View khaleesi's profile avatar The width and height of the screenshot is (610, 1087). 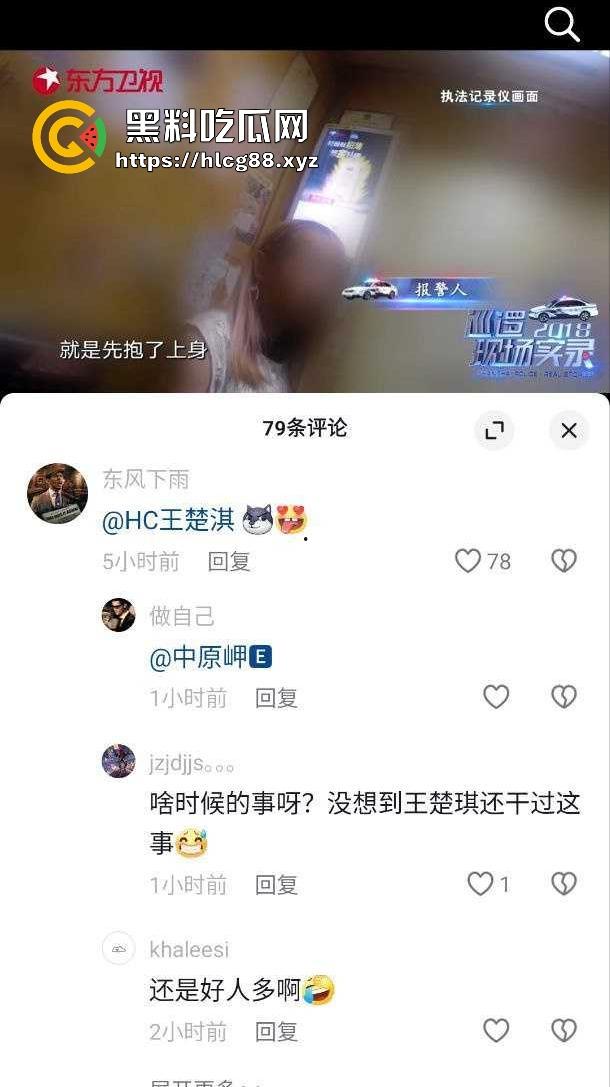pyautogui.click(x=118, y=948)
